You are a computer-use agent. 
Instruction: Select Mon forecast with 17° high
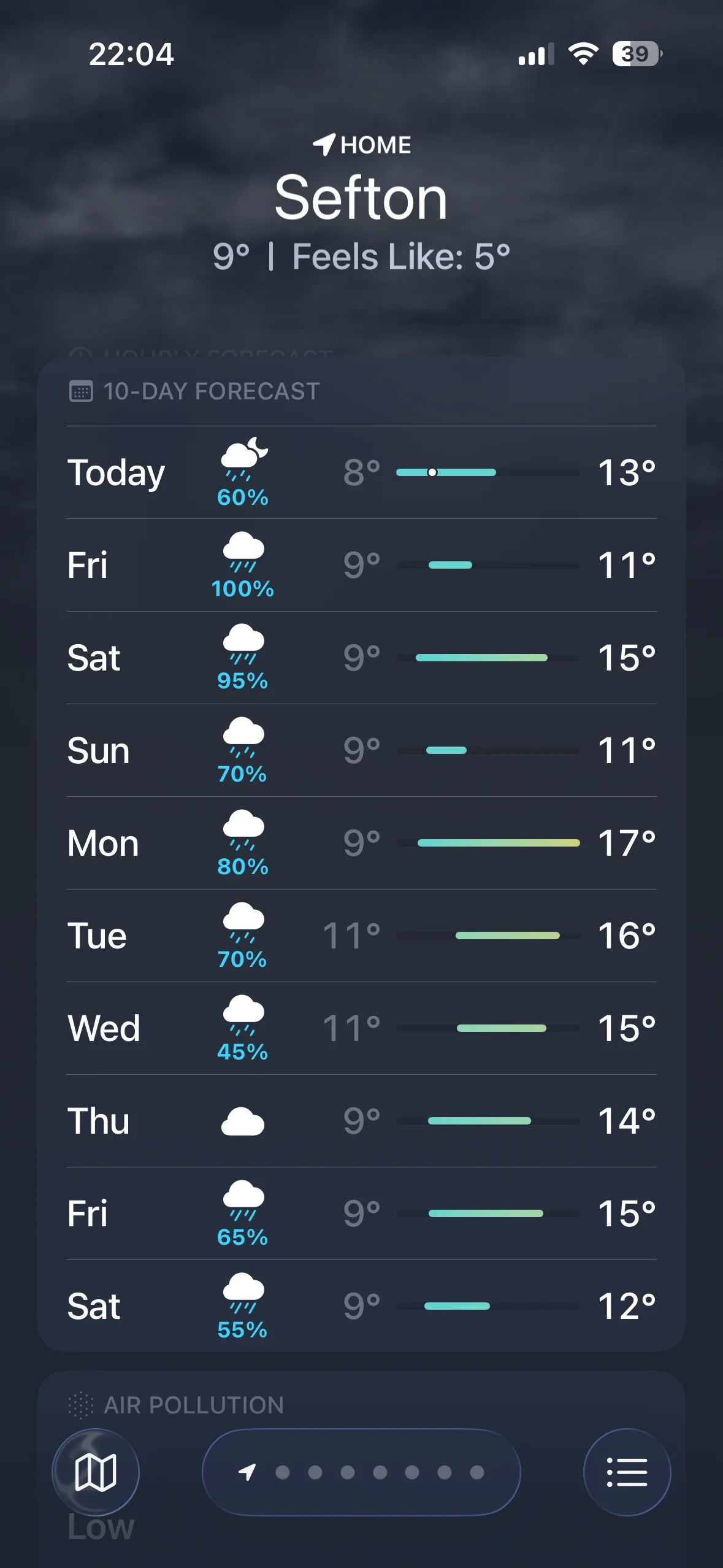click(x=361, y=843)
